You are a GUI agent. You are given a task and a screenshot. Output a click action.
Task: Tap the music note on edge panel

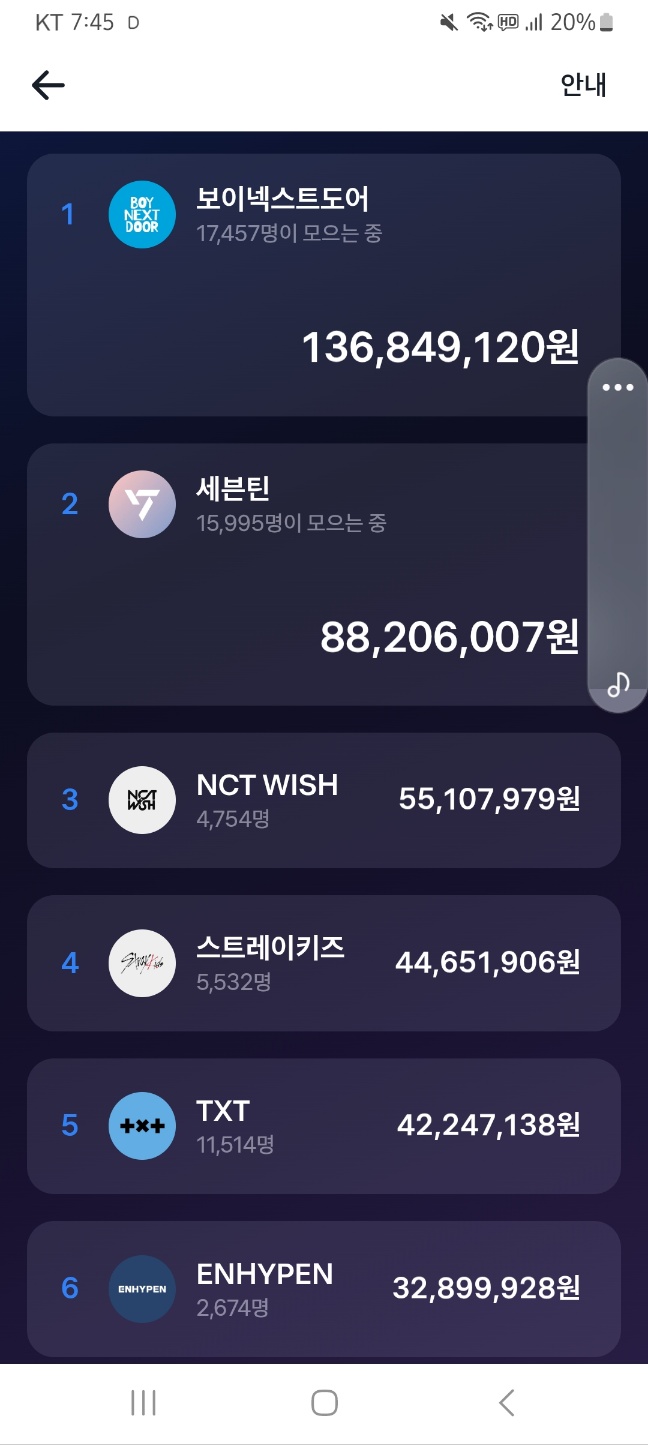pyautogui.click(x=619, y=684)
